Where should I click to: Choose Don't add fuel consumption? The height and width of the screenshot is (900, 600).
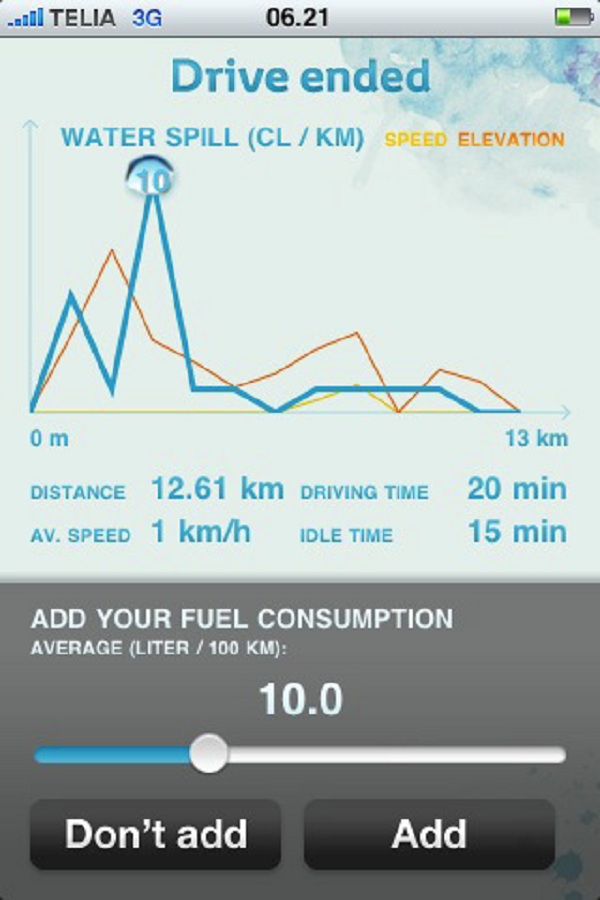[155, 834]
